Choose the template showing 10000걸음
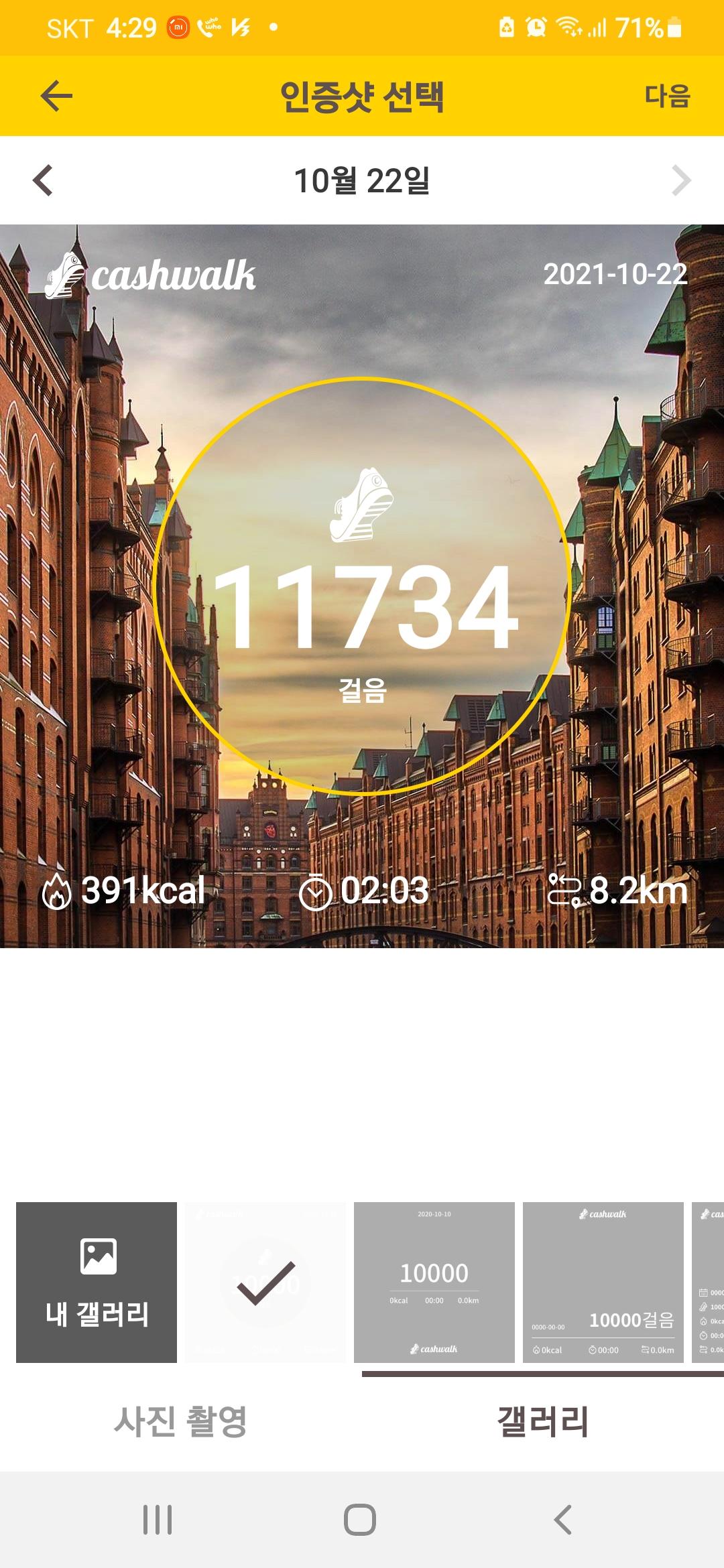The height and width of the screenshot is (1568, 724). (x=603, y=1282)
